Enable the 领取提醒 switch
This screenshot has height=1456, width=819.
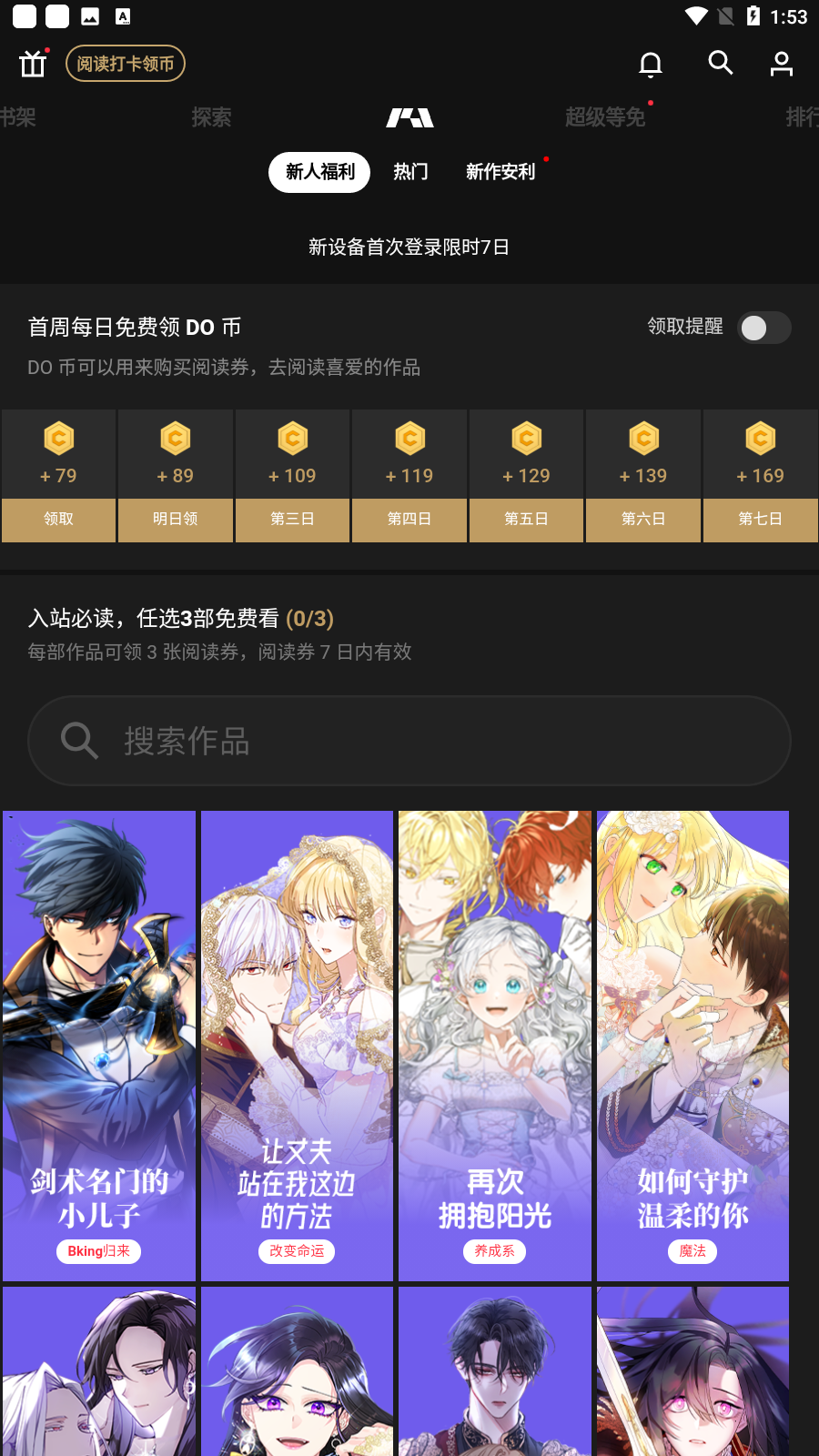point(764,328)
